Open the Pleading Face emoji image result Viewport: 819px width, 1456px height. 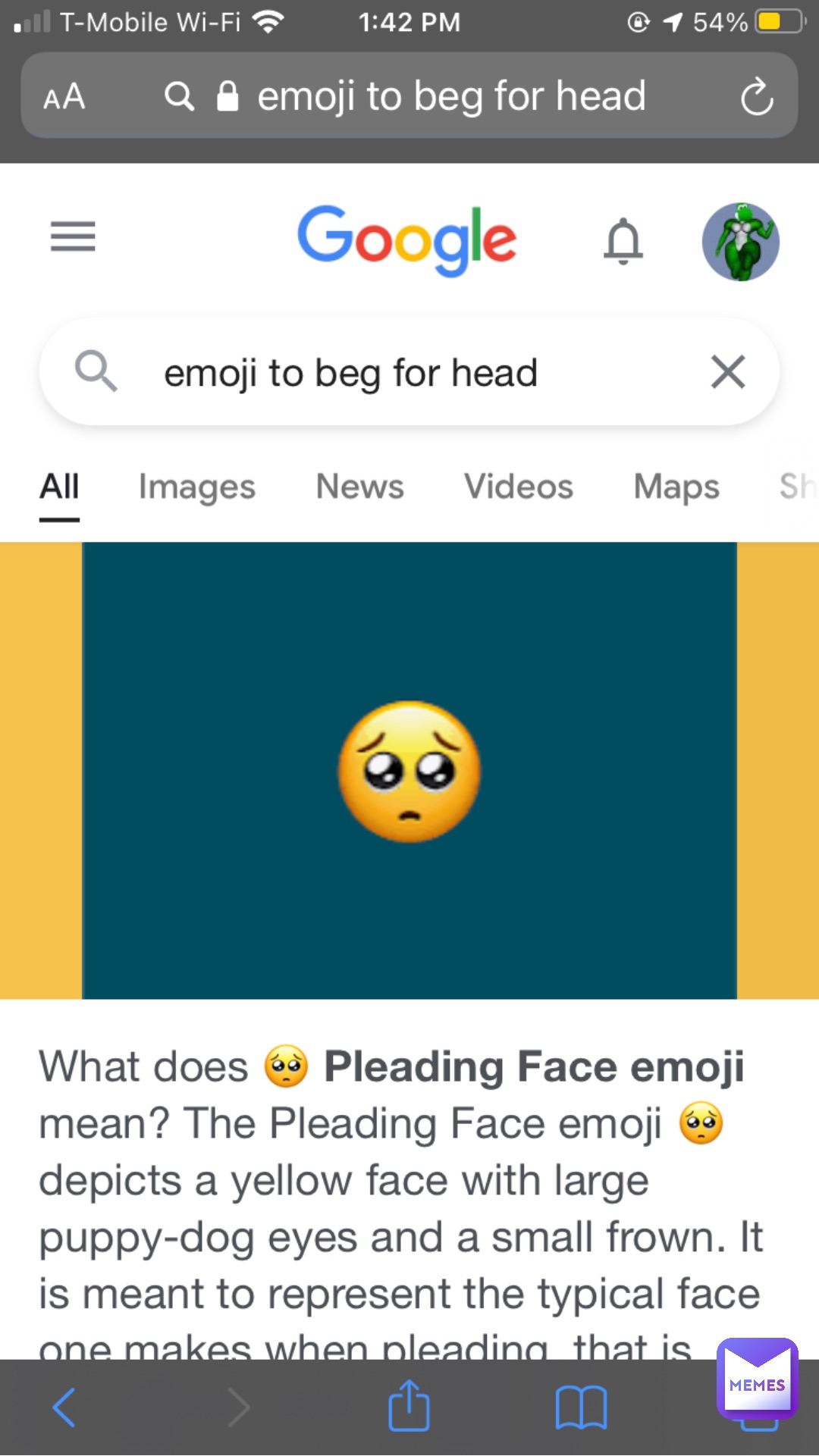[x=409, y=771]
